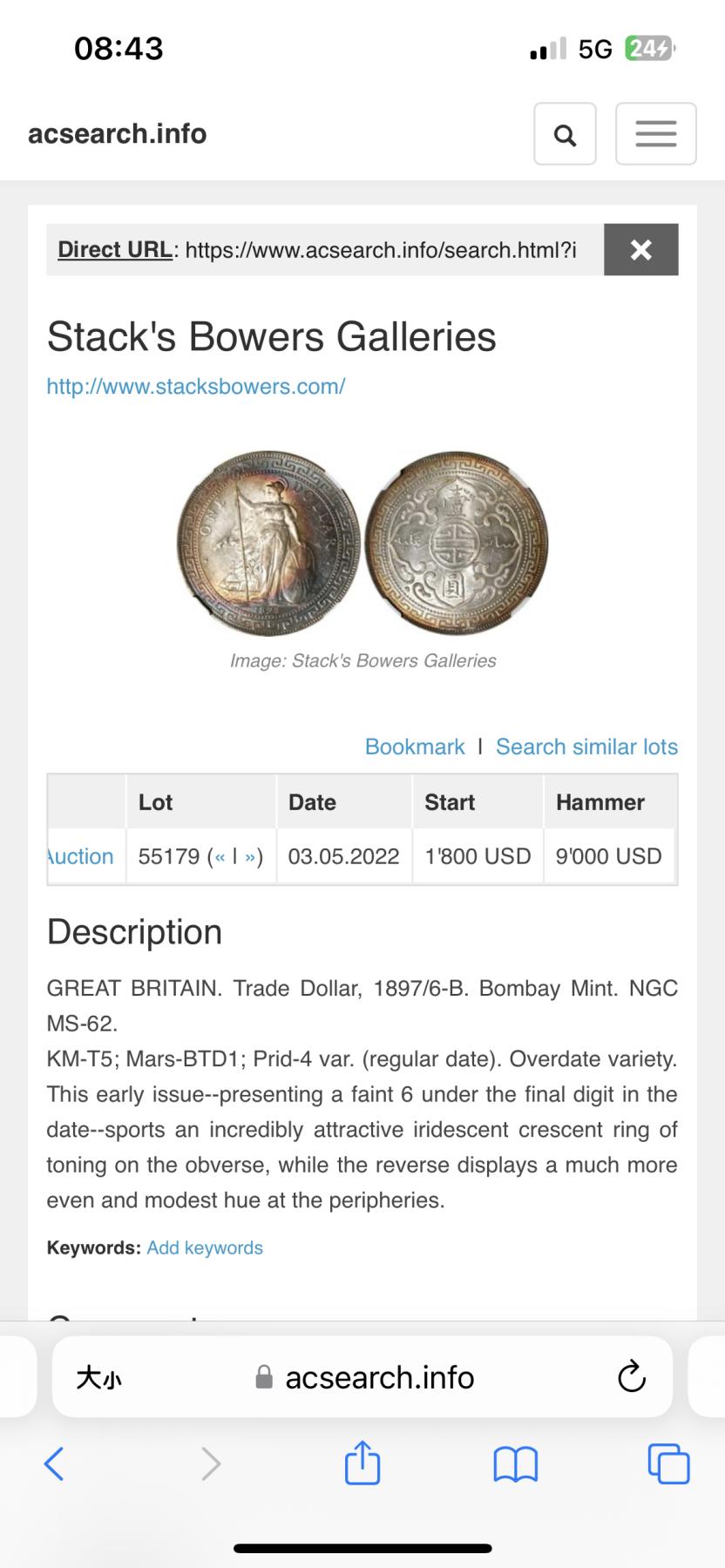Go back in Safari

click(x=54, y=1463)
